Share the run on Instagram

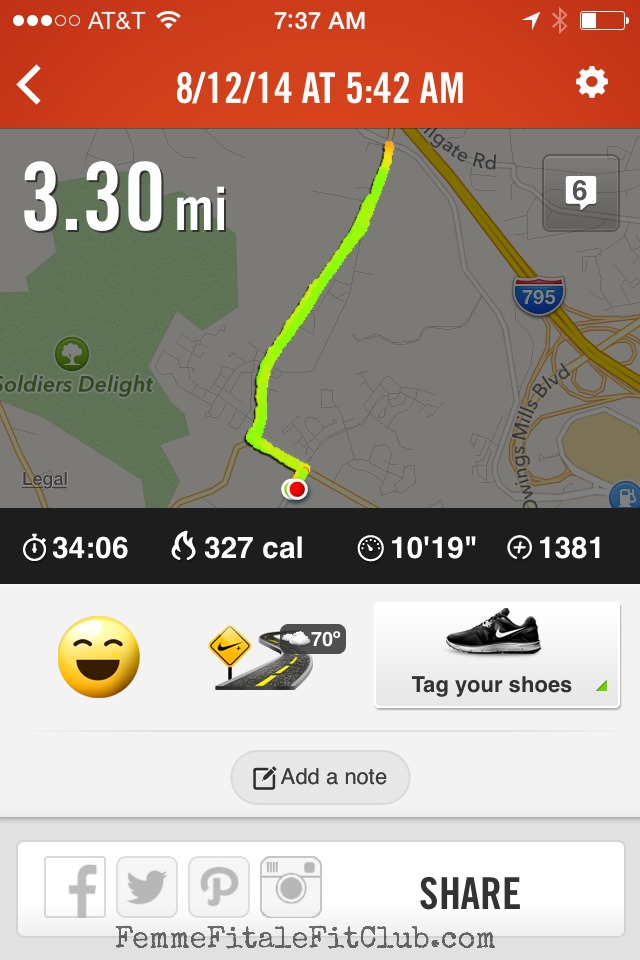[x=291, y=887]
